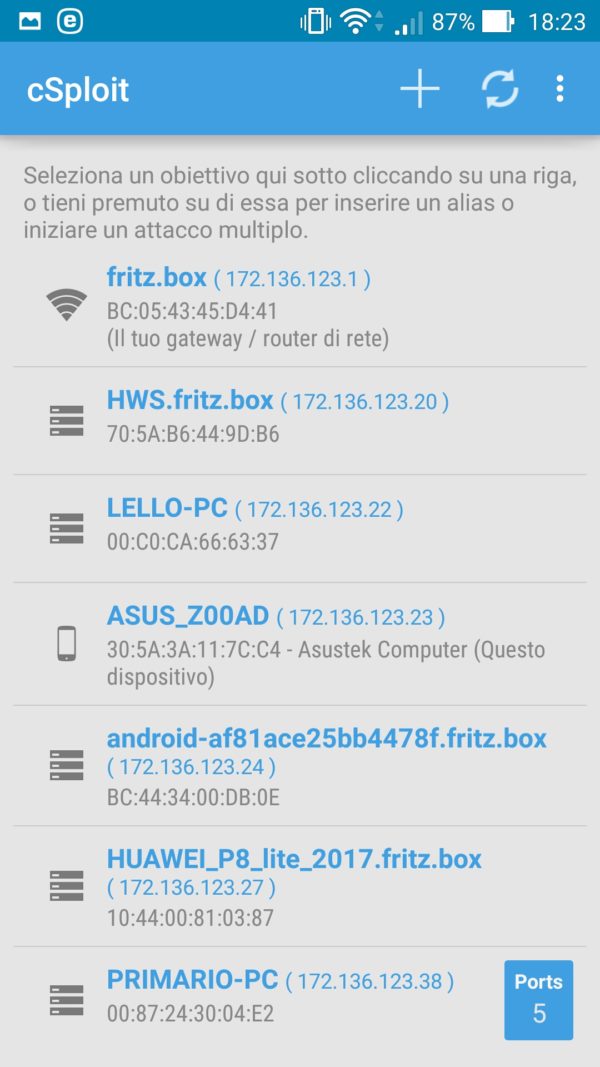Select the fritz.box gateway target
Screen dimensions: 600x1067
(x=300, y=307)
